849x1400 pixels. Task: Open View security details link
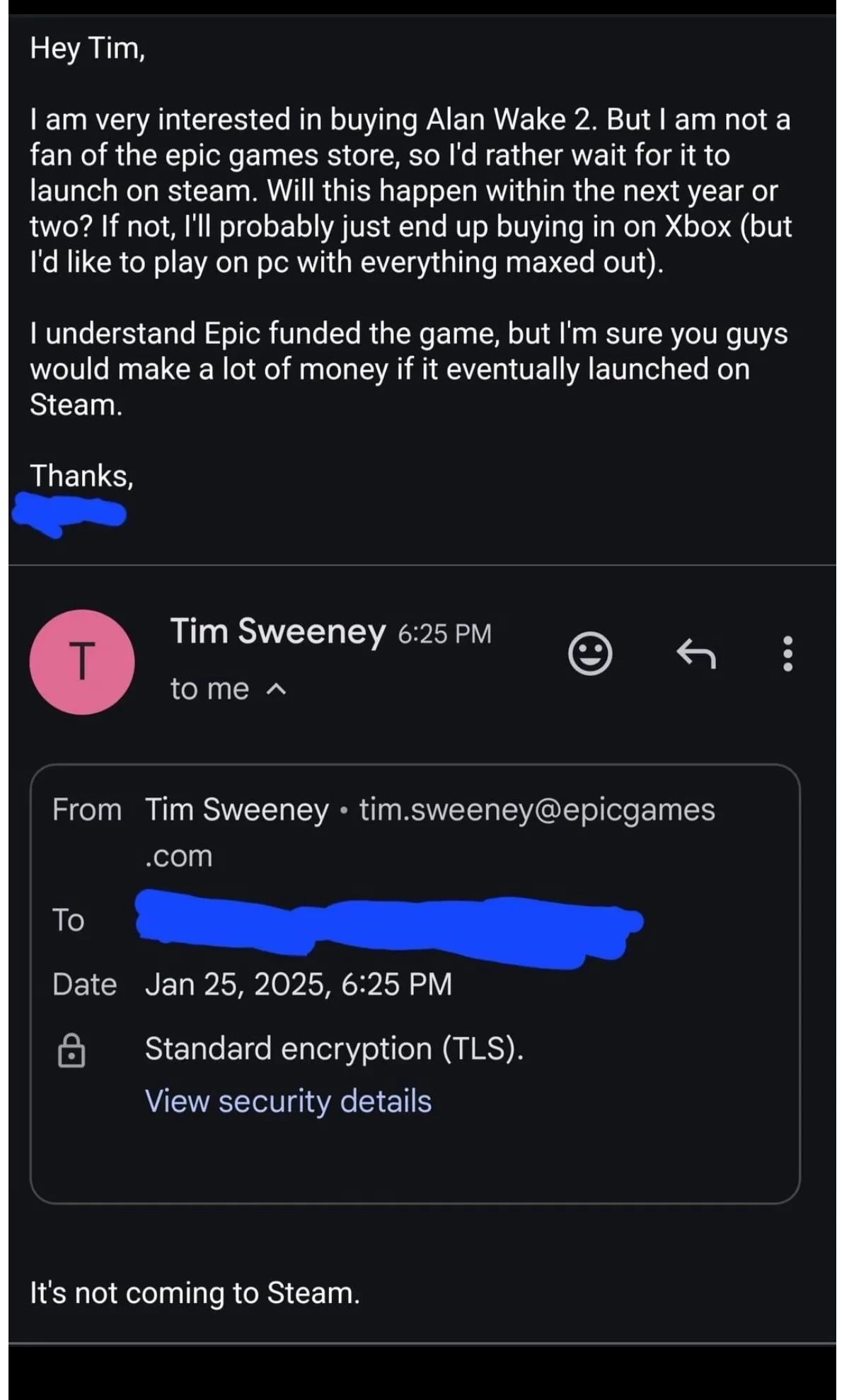click(x=288, y=1101)
